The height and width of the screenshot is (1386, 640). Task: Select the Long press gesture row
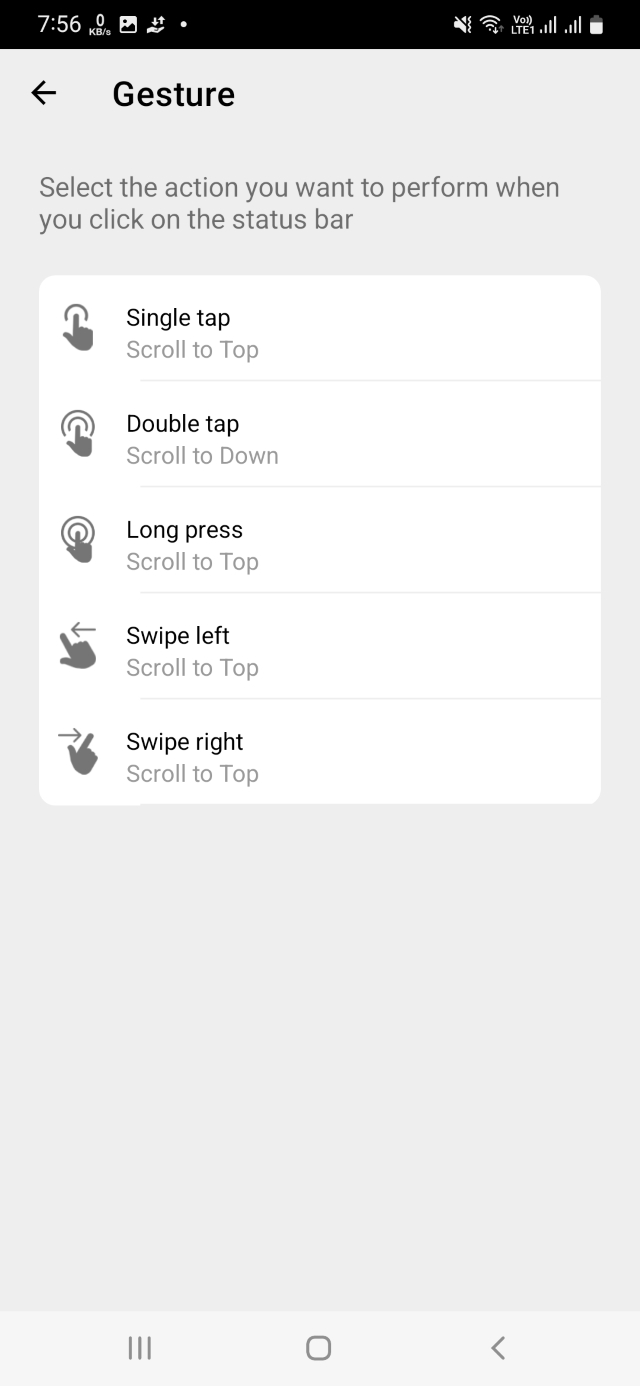click(320, 545)
